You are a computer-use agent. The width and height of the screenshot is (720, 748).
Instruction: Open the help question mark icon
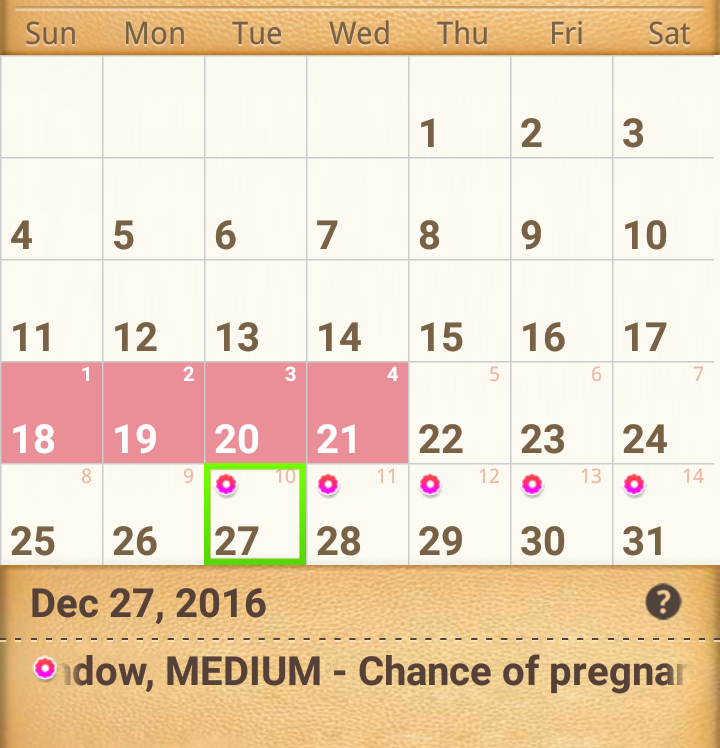(x=663, y=602)
